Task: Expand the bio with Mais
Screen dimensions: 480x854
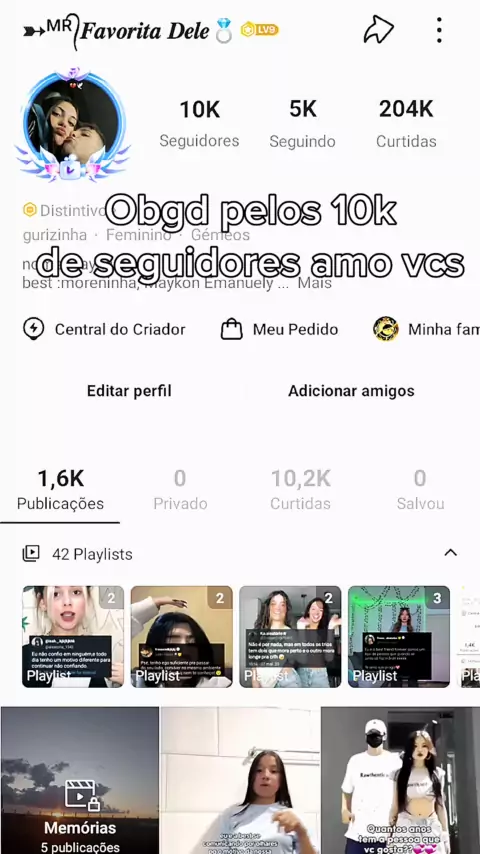Action: 314,283
